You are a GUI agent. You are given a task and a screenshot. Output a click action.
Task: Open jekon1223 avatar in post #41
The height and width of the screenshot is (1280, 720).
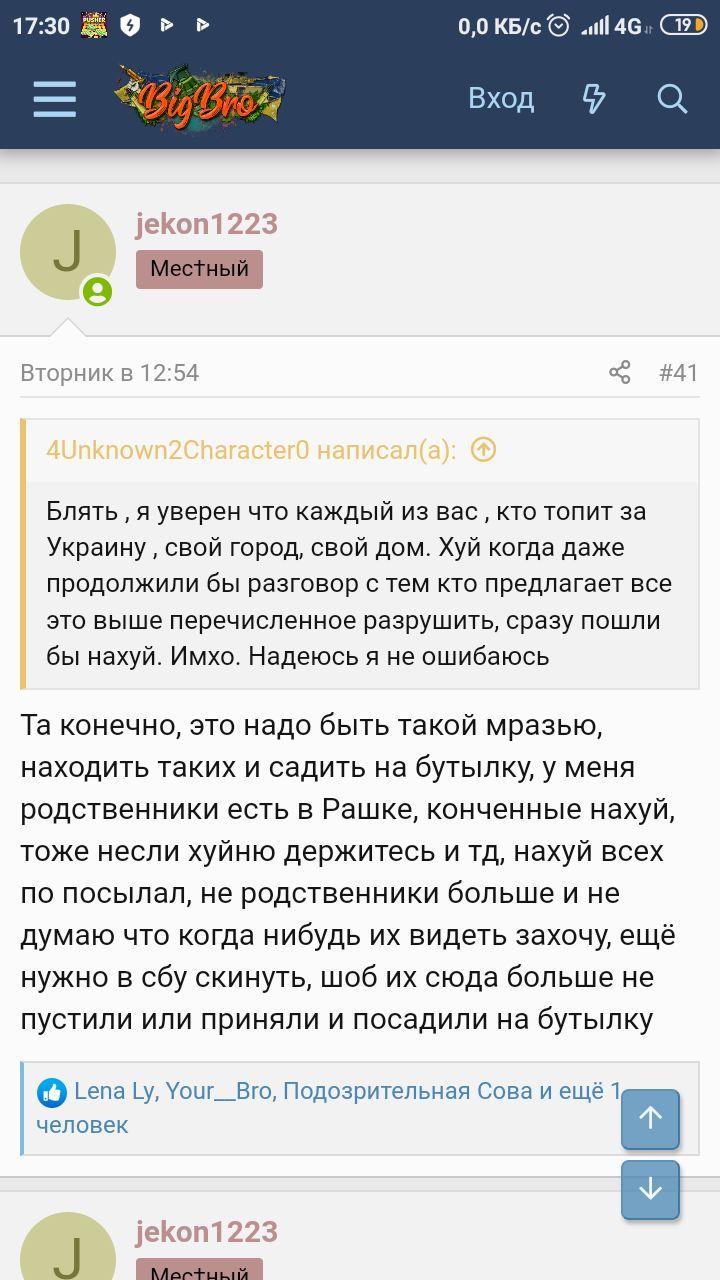(67, 252)
